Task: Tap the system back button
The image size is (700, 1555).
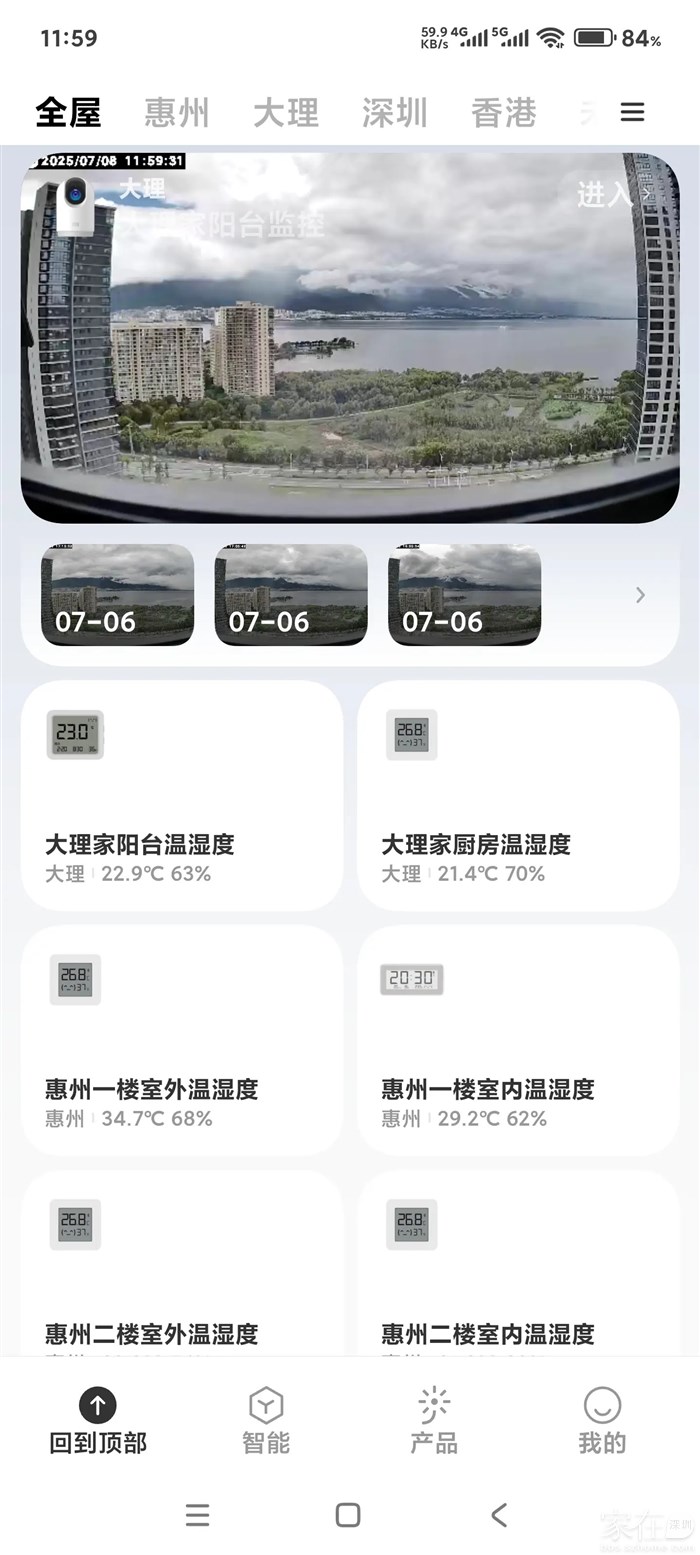Action: point(499,1515)
